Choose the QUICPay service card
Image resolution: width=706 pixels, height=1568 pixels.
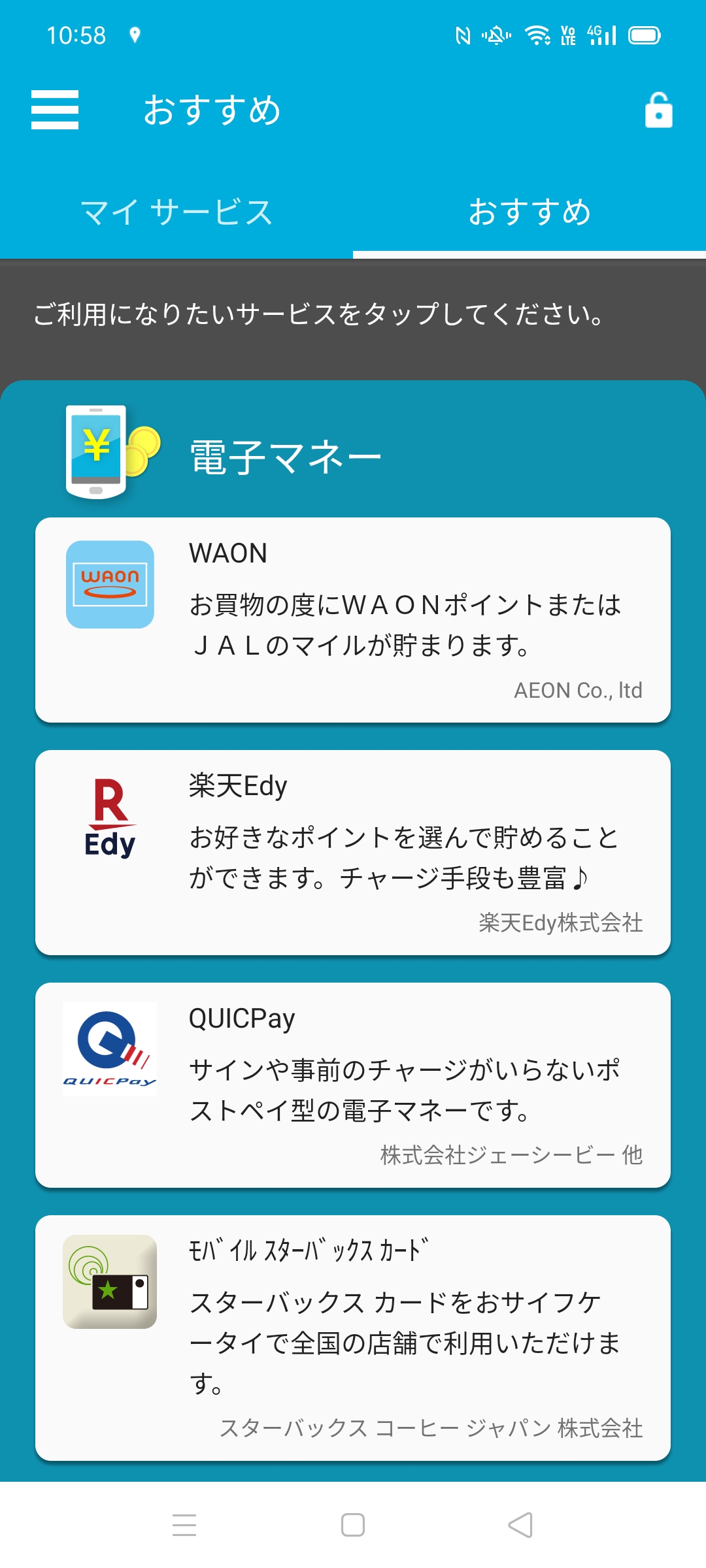(353, 1085)
